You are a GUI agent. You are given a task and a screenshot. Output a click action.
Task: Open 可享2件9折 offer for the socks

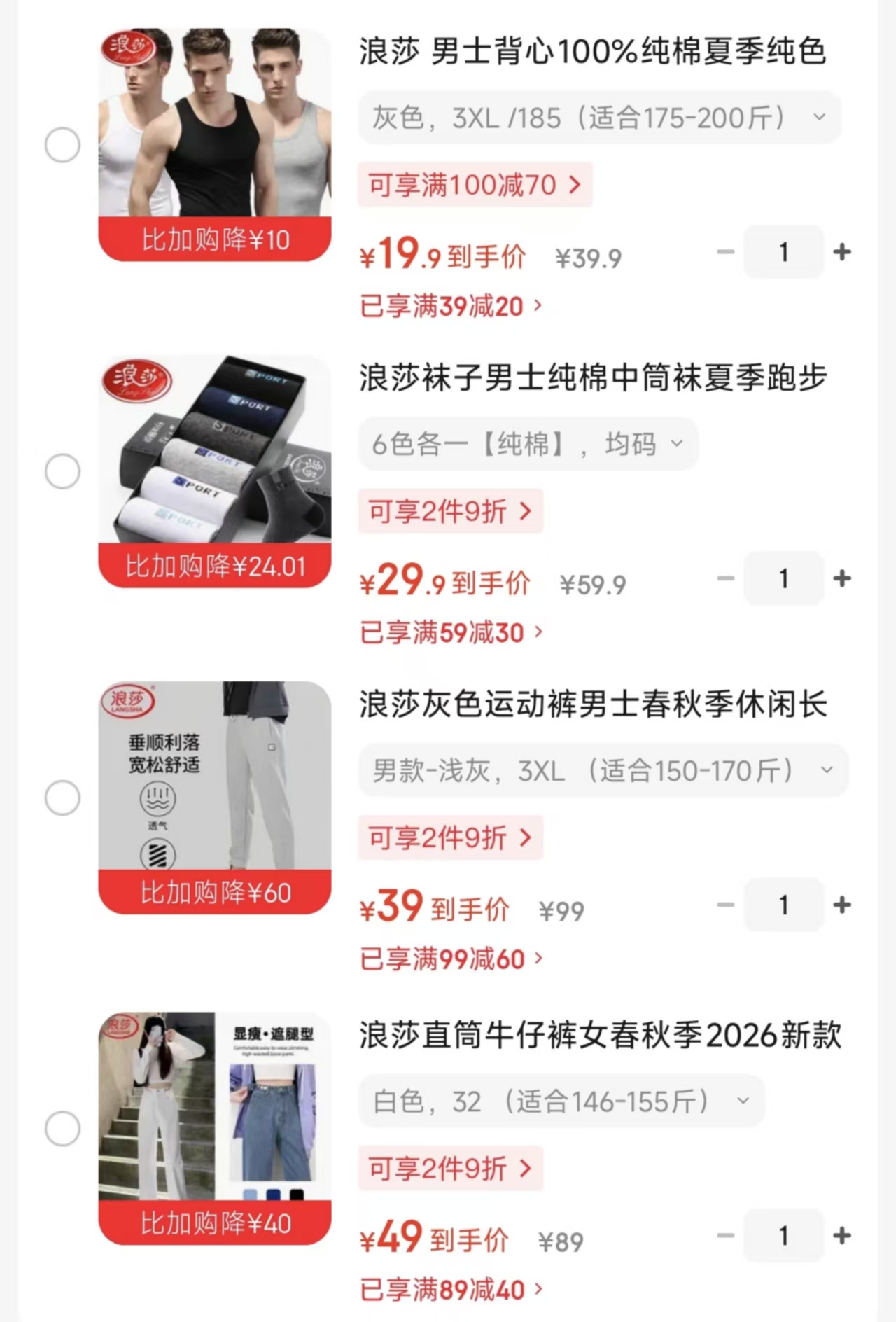click(x=450, y=511)
